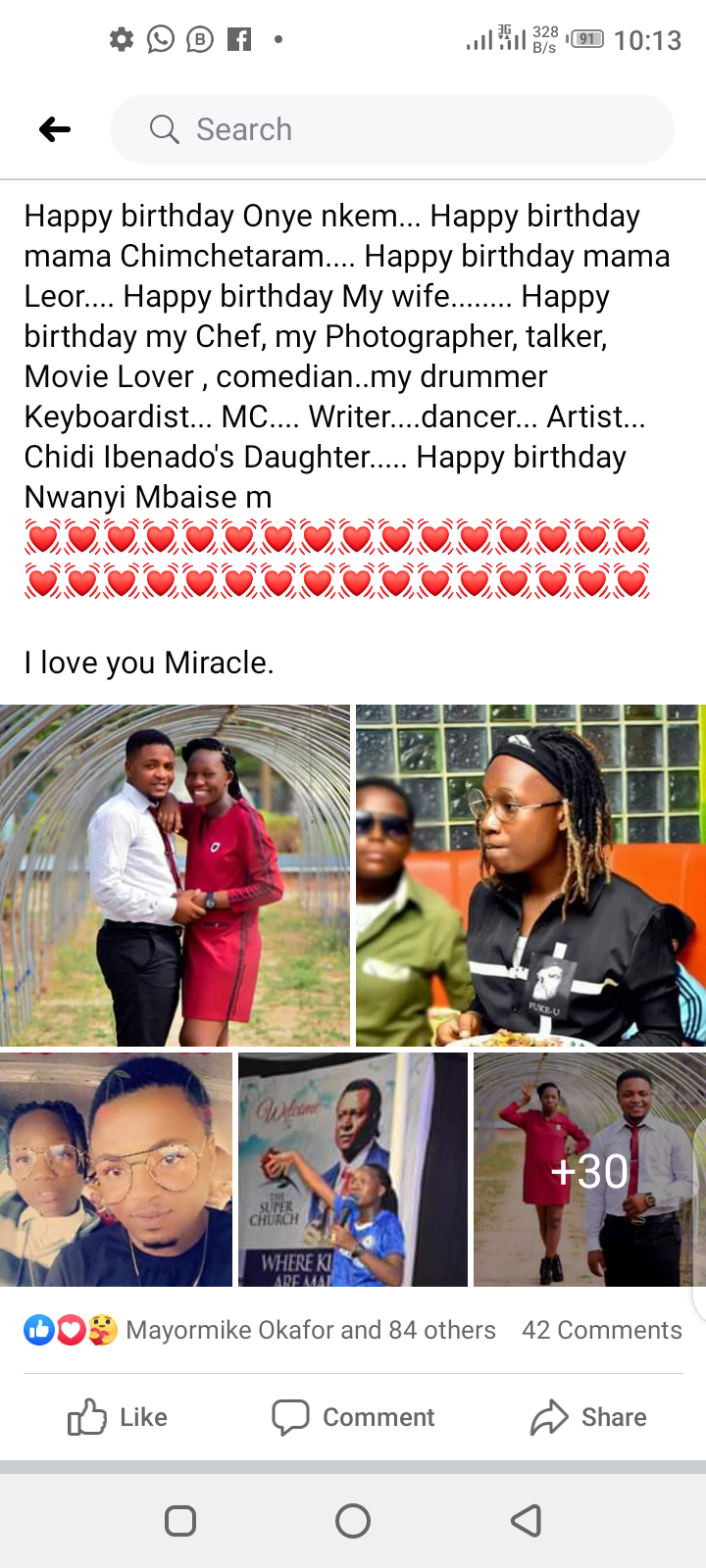View the 42 Comments
Viewport: 706px width, 1568px height.
click(602, 1330)
